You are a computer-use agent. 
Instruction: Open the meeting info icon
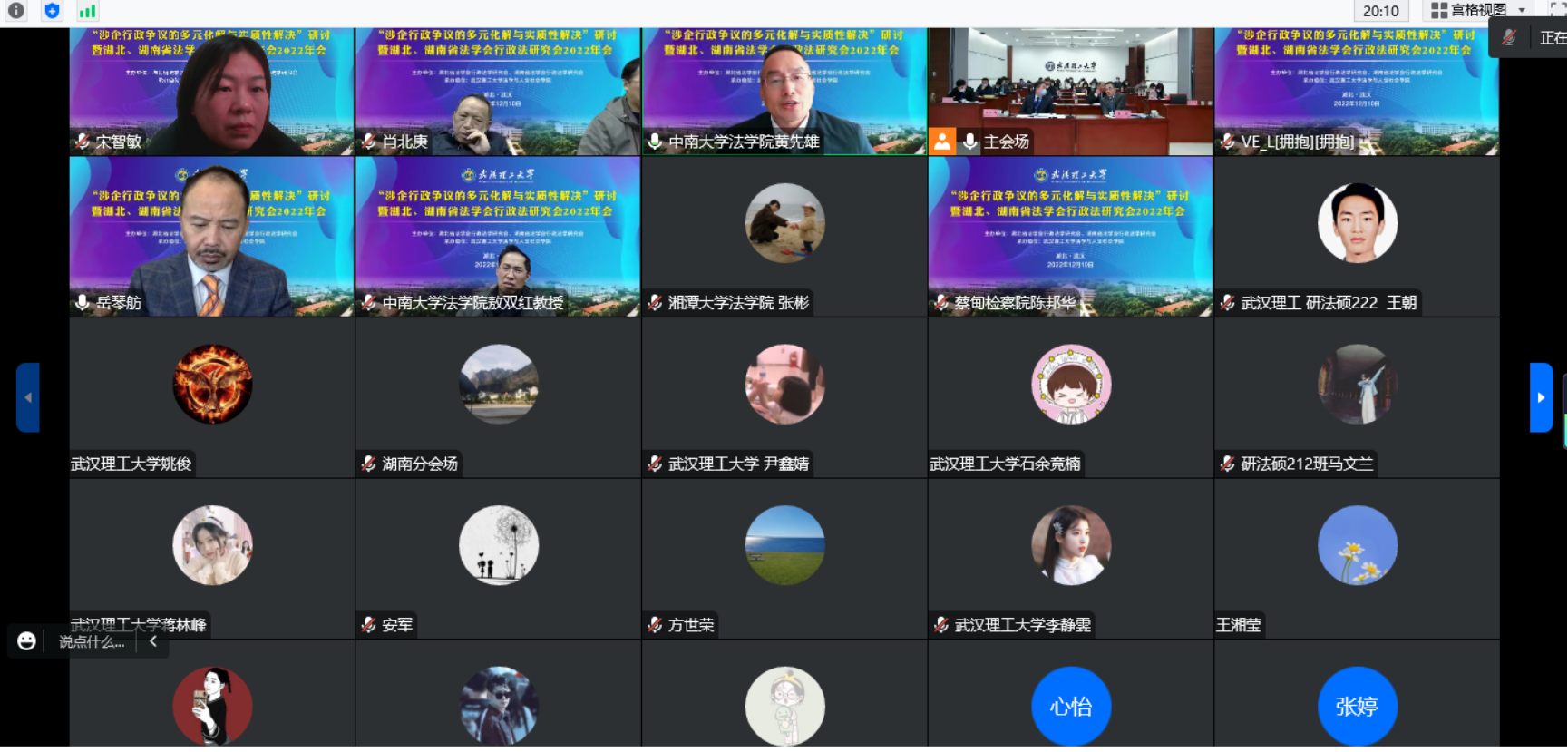(16, 11)
